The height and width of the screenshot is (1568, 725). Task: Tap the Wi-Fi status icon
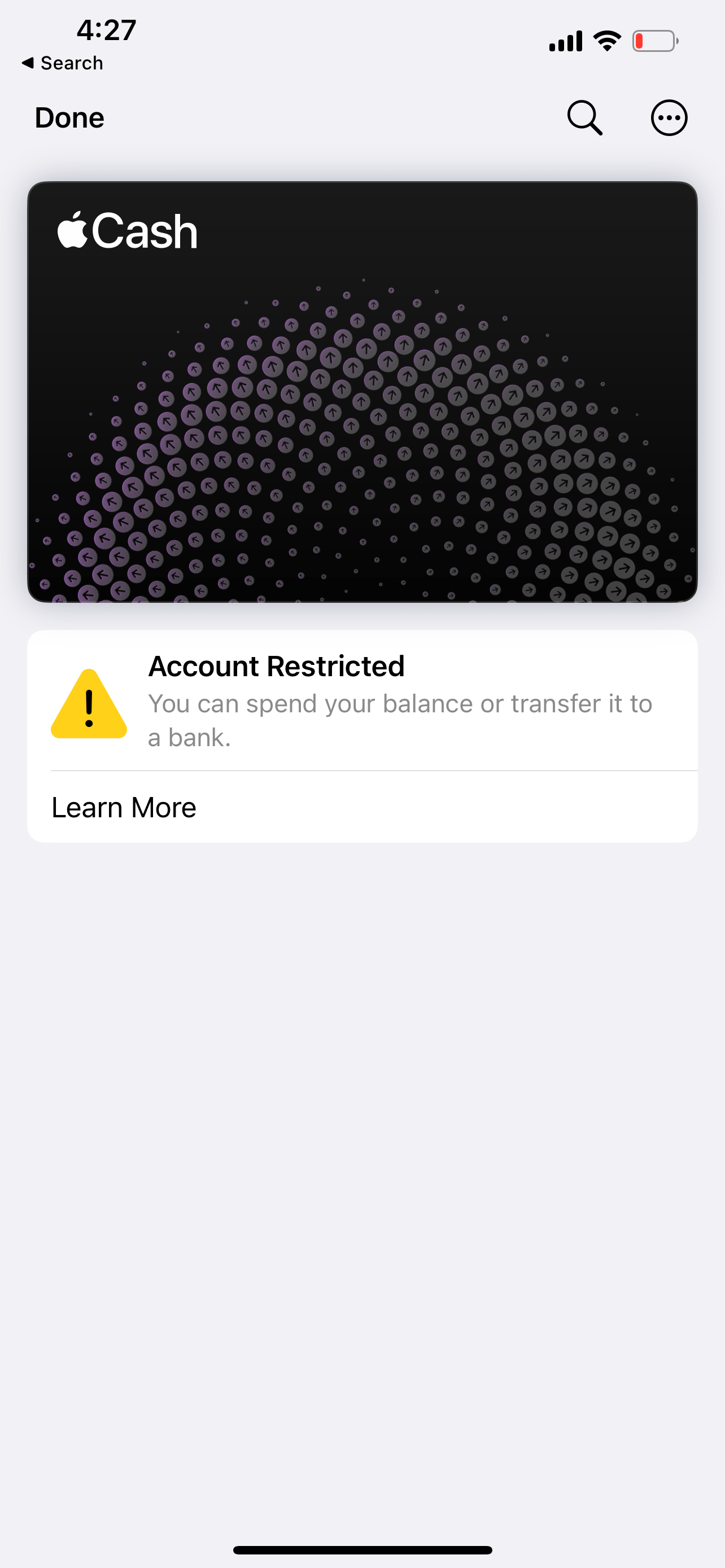[606, 39]
